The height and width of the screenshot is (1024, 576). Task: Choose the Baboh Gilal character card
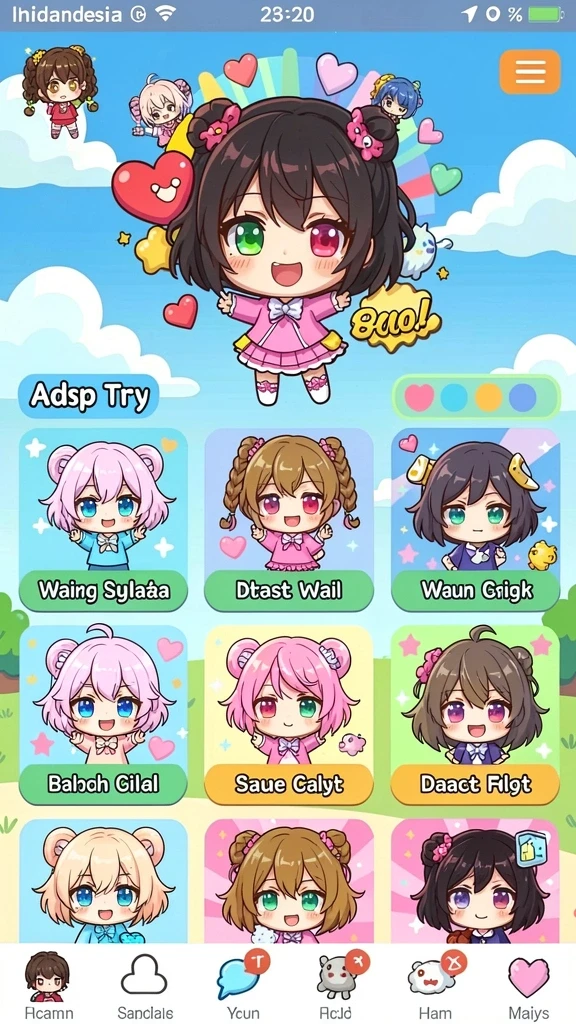(103, 714)
